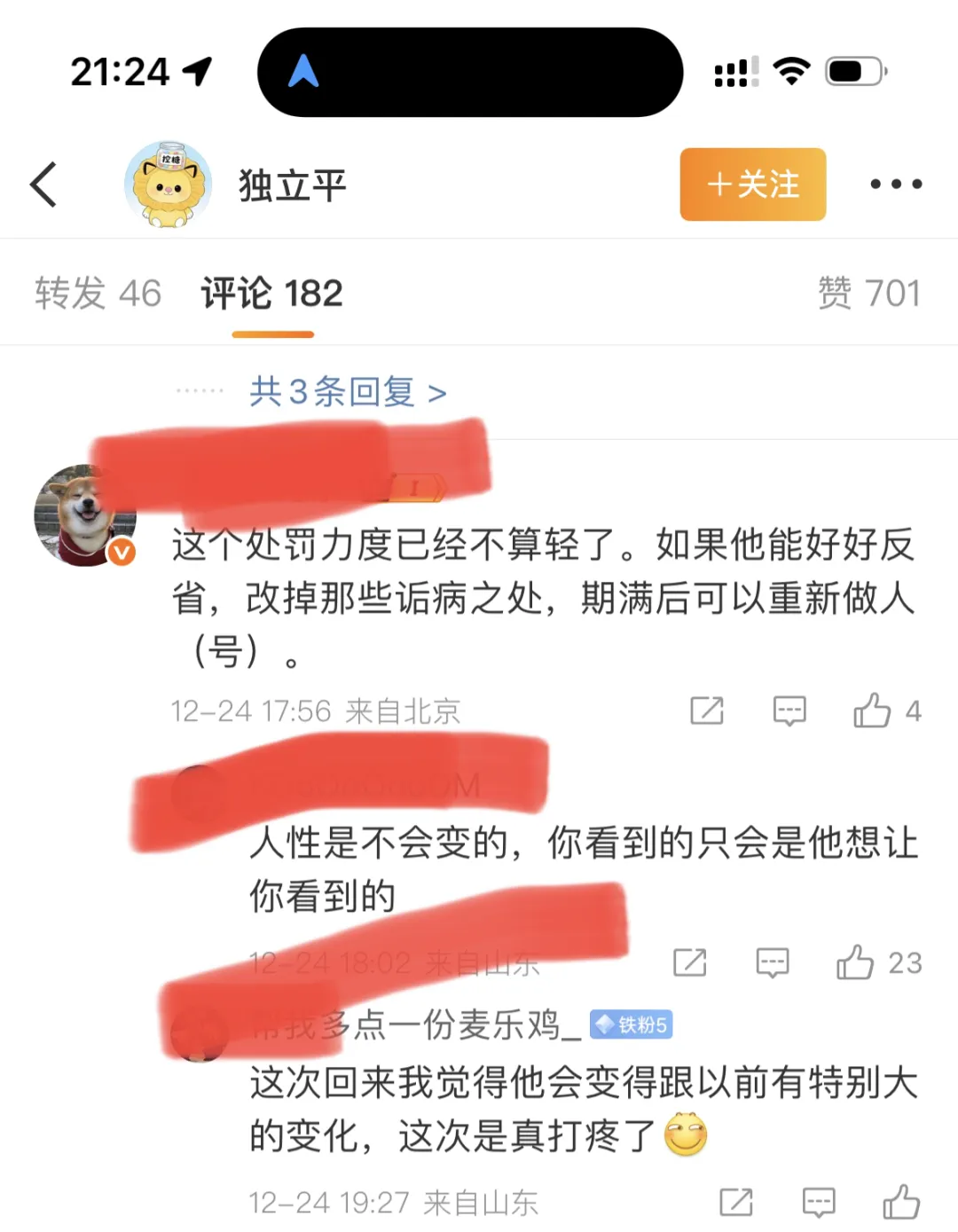Viewport: 958px width, 1232px height.
Task: Open 独立平's profile avatar
Action: point(168,184)
